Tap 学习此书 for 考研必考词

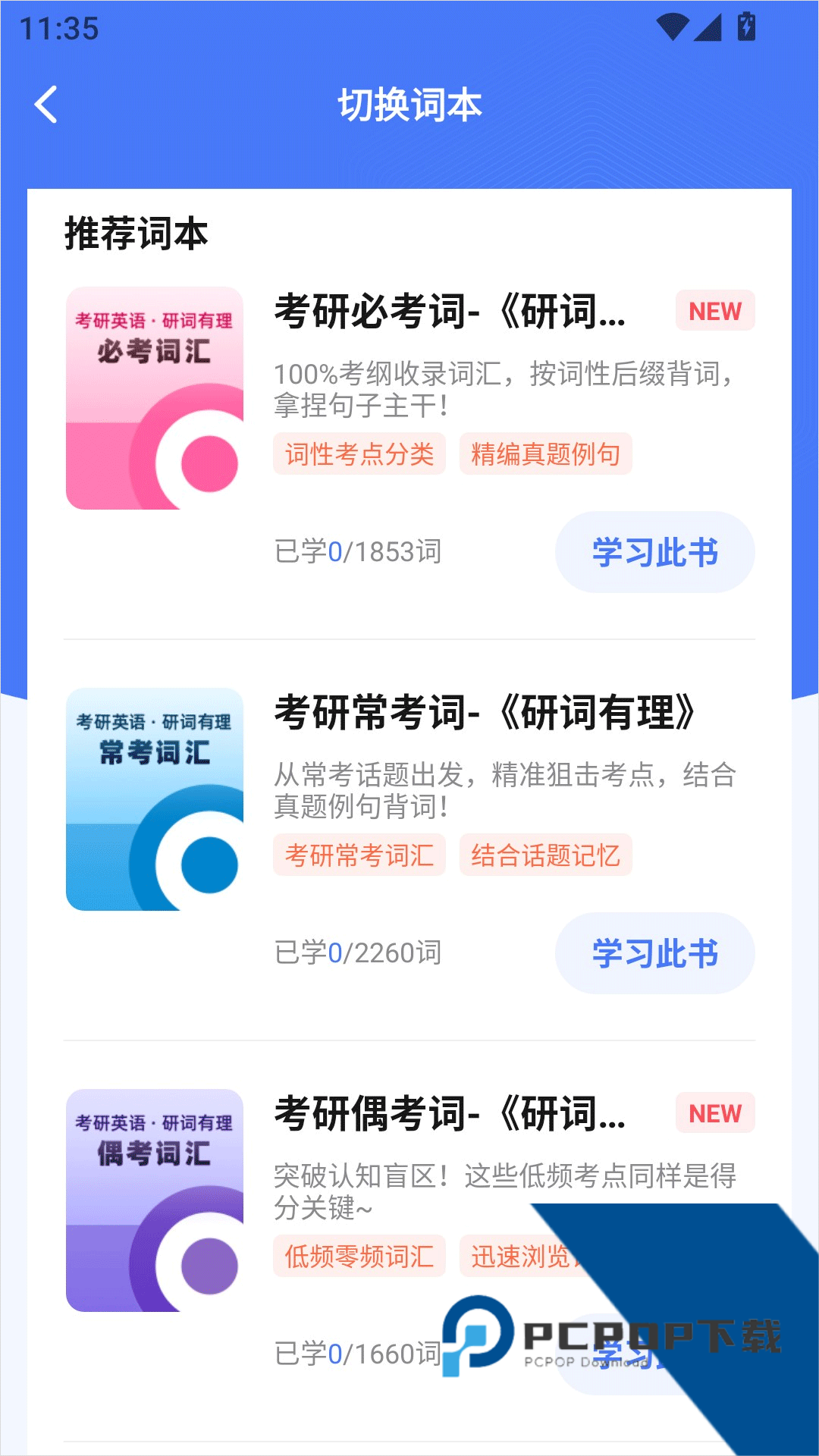click(655, 552)
